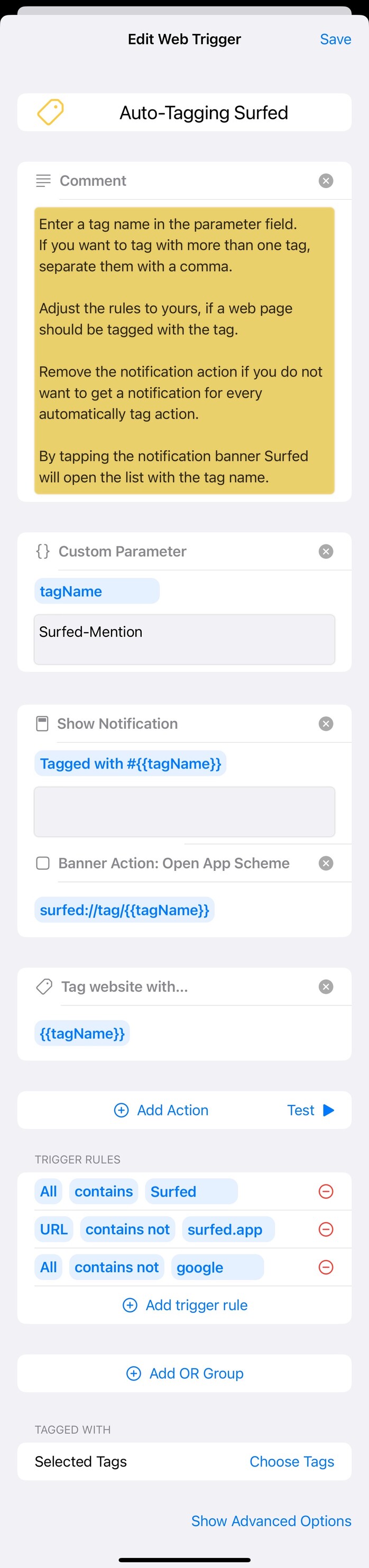Delete the Custom Parameter action
Viewport: 369px width, 1568px height.
326,551
